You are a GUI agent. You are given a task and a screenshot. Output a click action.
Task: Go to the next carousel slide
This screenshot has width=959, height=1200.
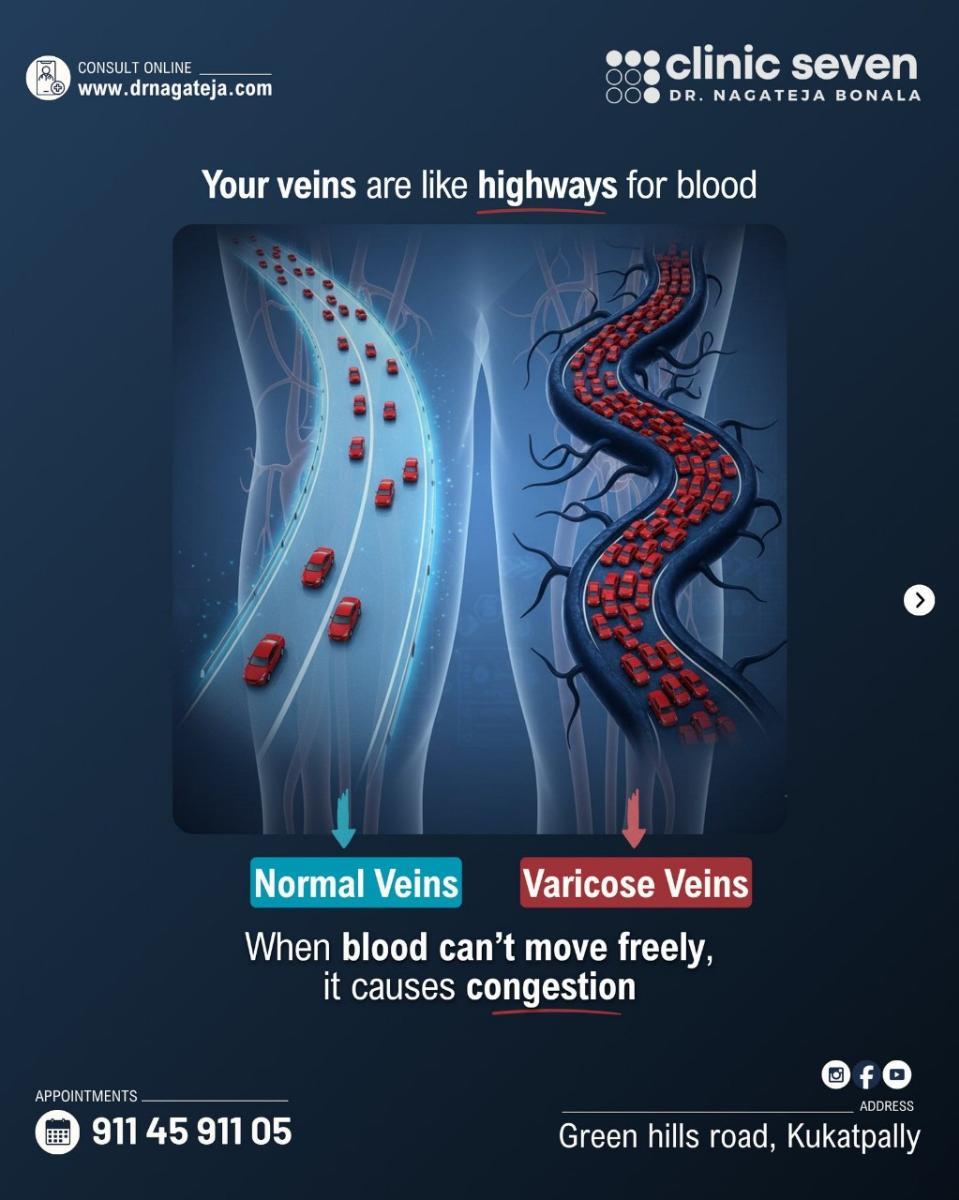click(918, 600)
